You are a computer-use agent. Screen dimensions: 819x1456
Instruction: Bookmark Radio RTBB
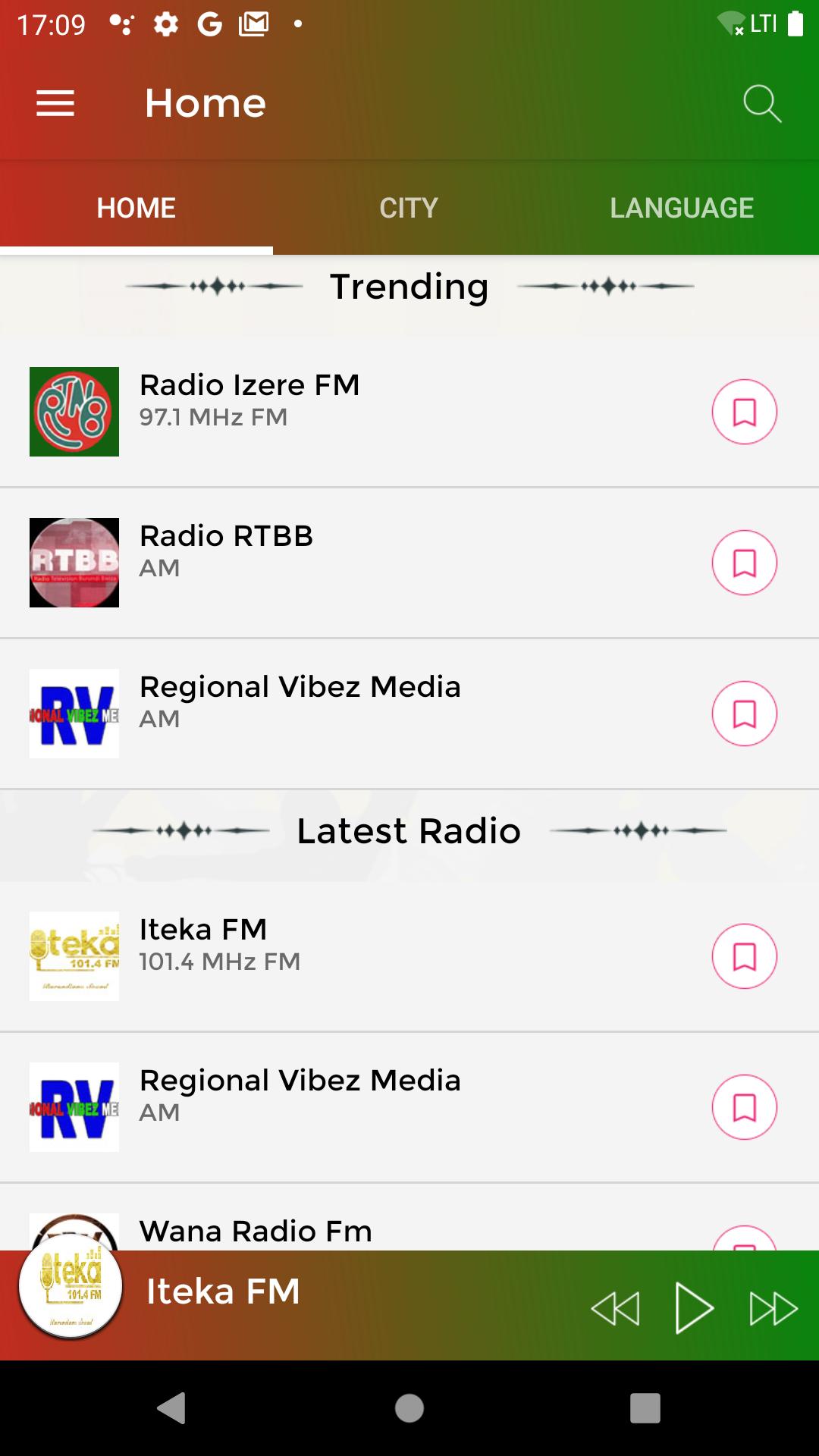click(x=745, y=563)
